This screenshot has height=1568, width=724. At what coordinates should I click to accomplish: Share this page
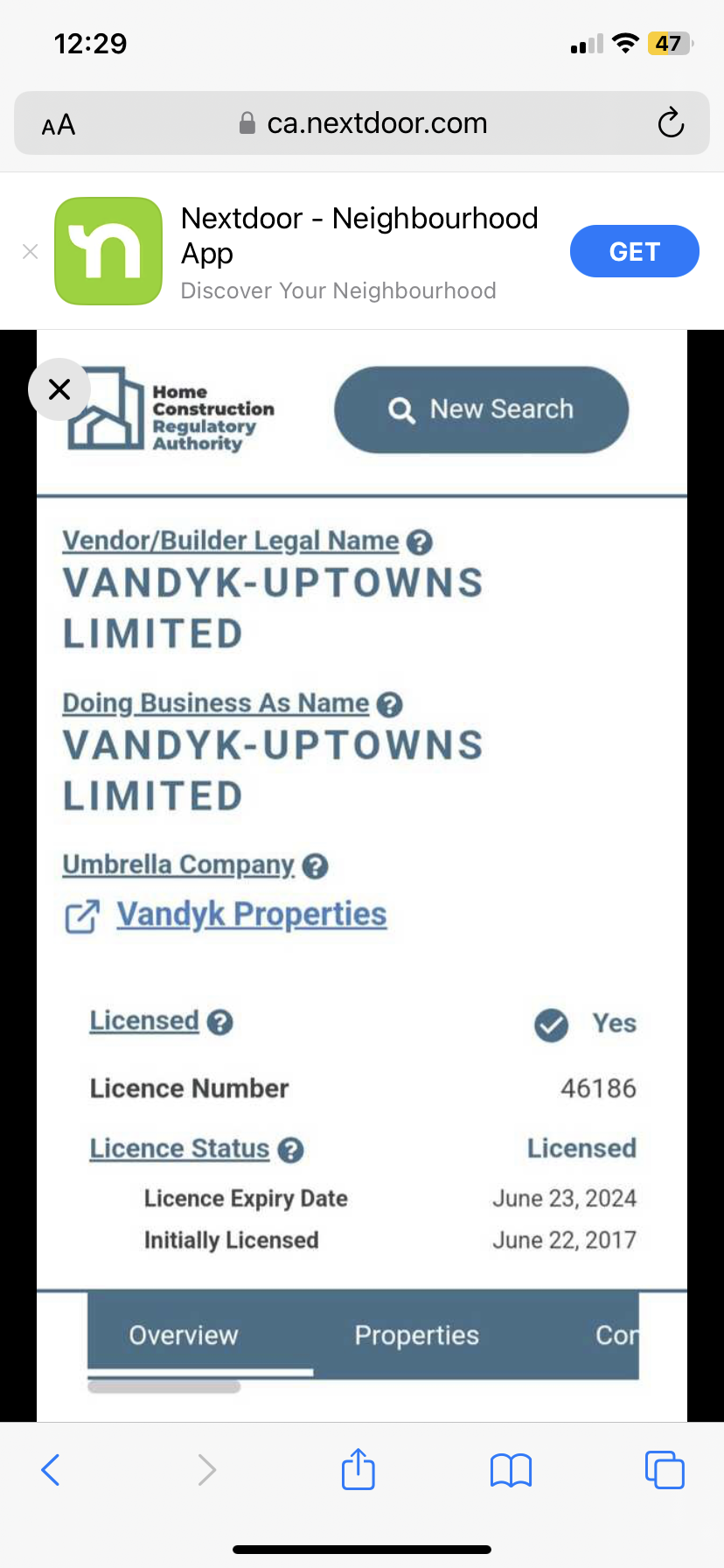pos(358,1470)
